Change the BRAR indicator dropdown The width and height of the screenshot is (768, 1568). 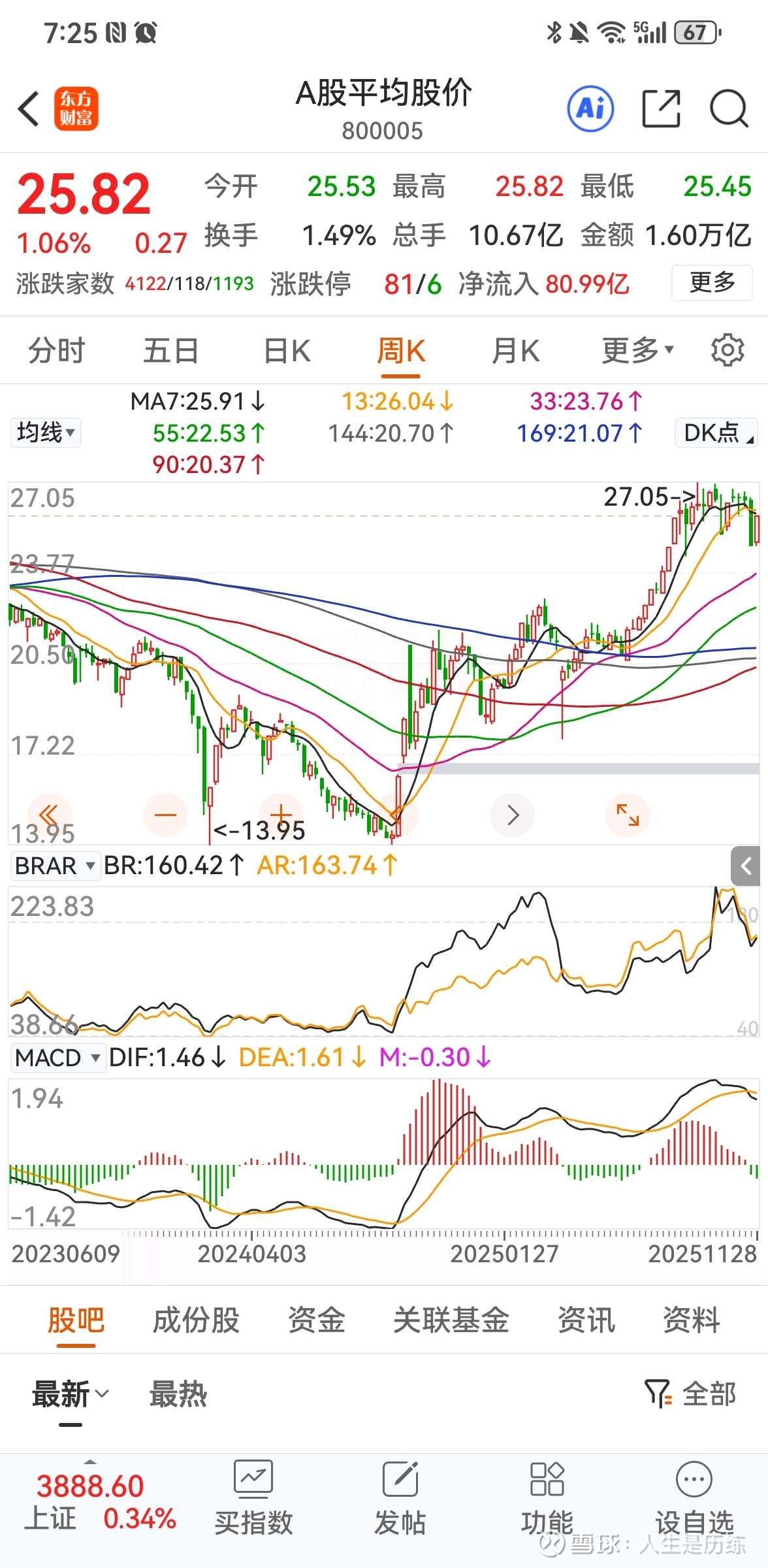tap(55, 866)
